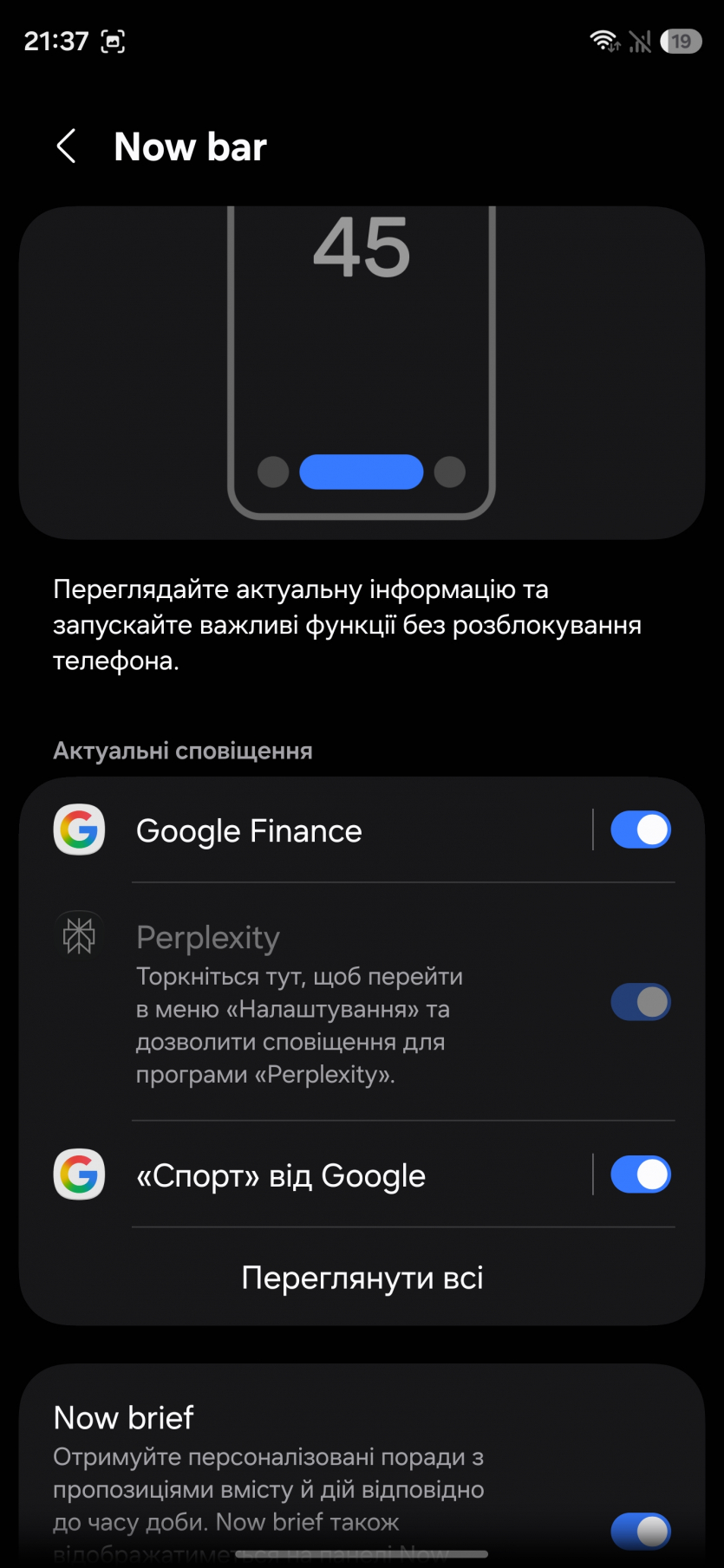The image size is (724, 1568).
Task: Toggle the Now brief switch
Action: (640, 1531)
